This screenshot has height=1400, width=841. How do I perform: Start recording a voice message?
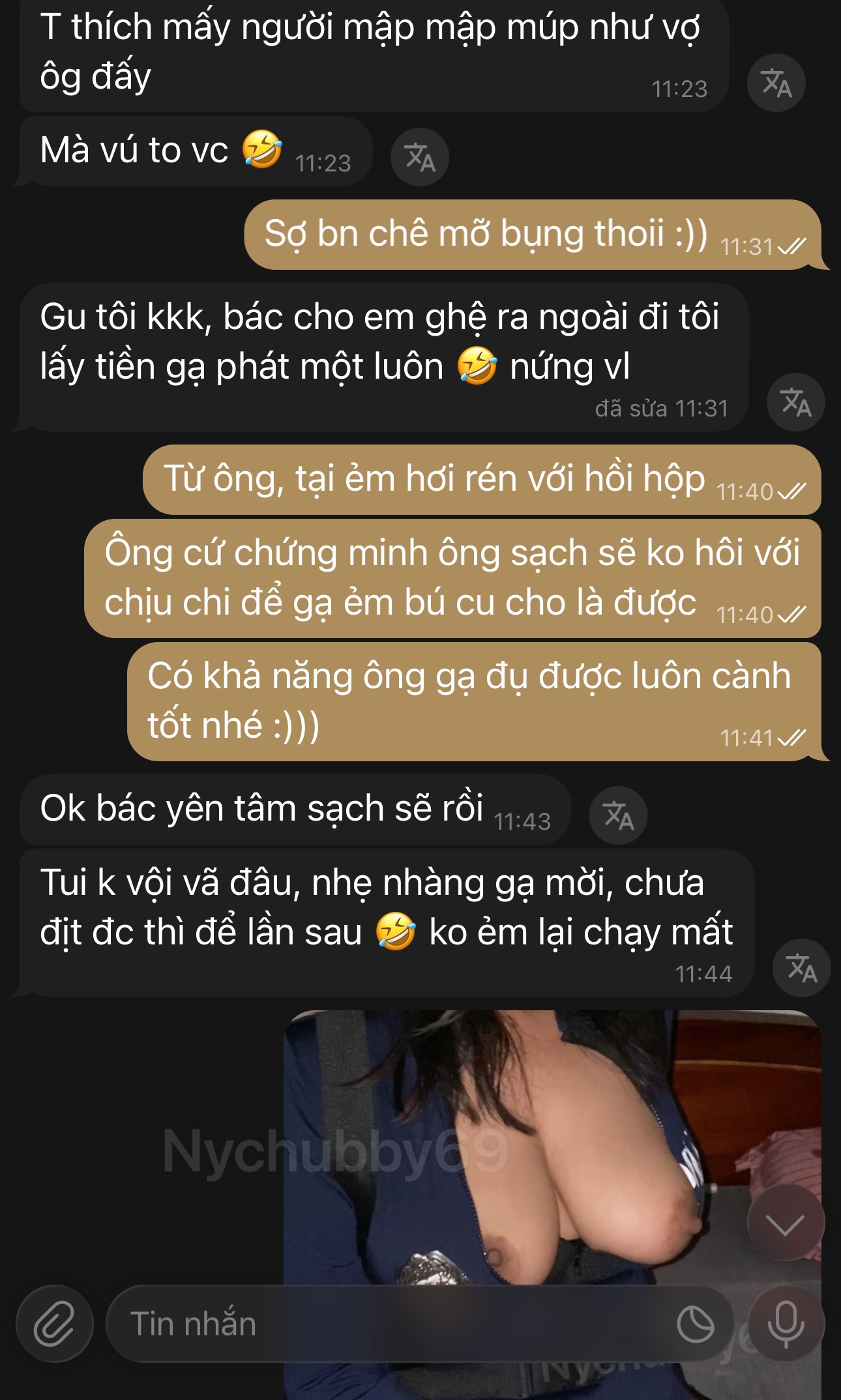[x=786, y=1324]
